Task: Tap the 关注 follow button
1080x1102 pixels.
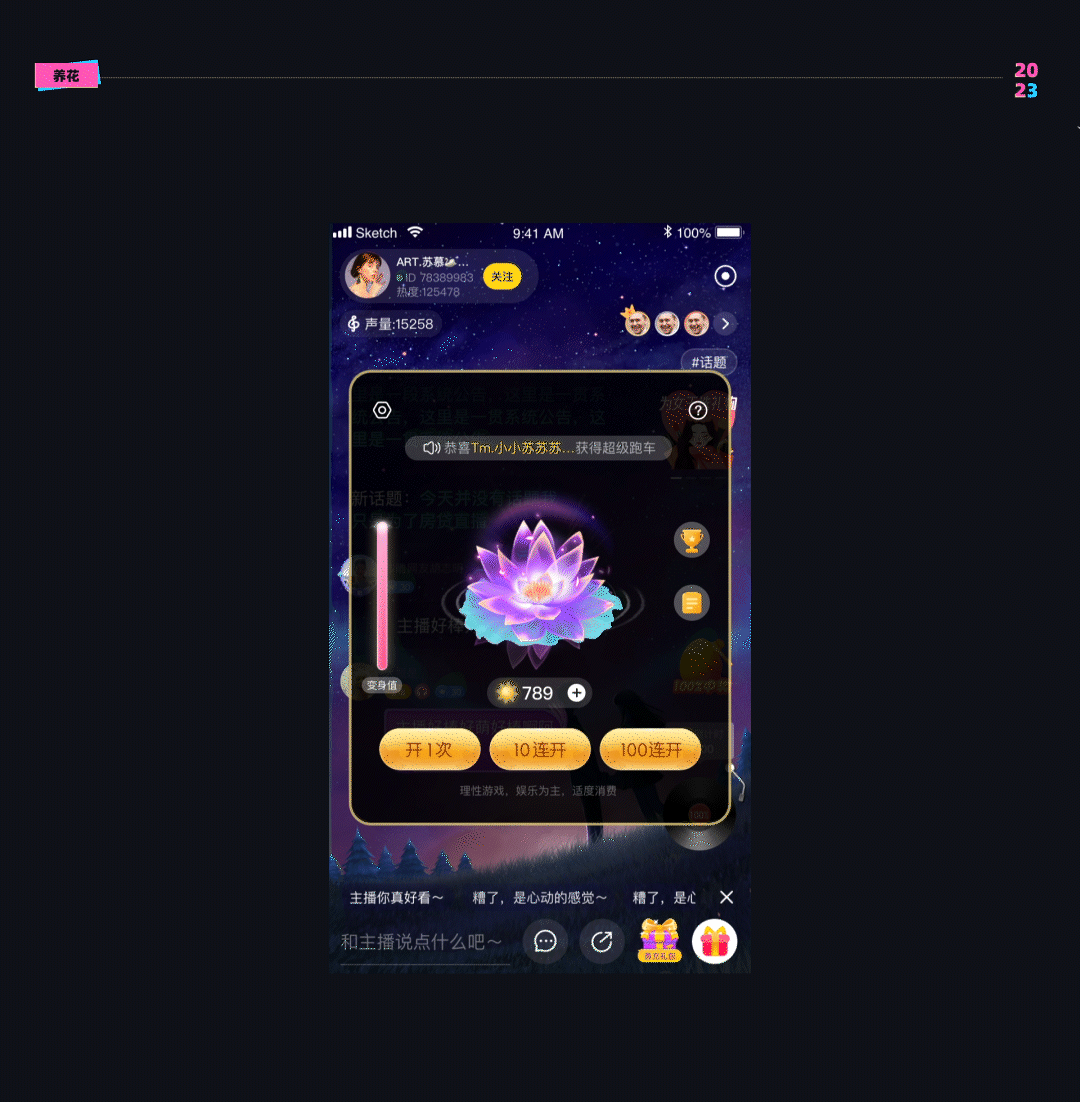Action: point(502,276)
